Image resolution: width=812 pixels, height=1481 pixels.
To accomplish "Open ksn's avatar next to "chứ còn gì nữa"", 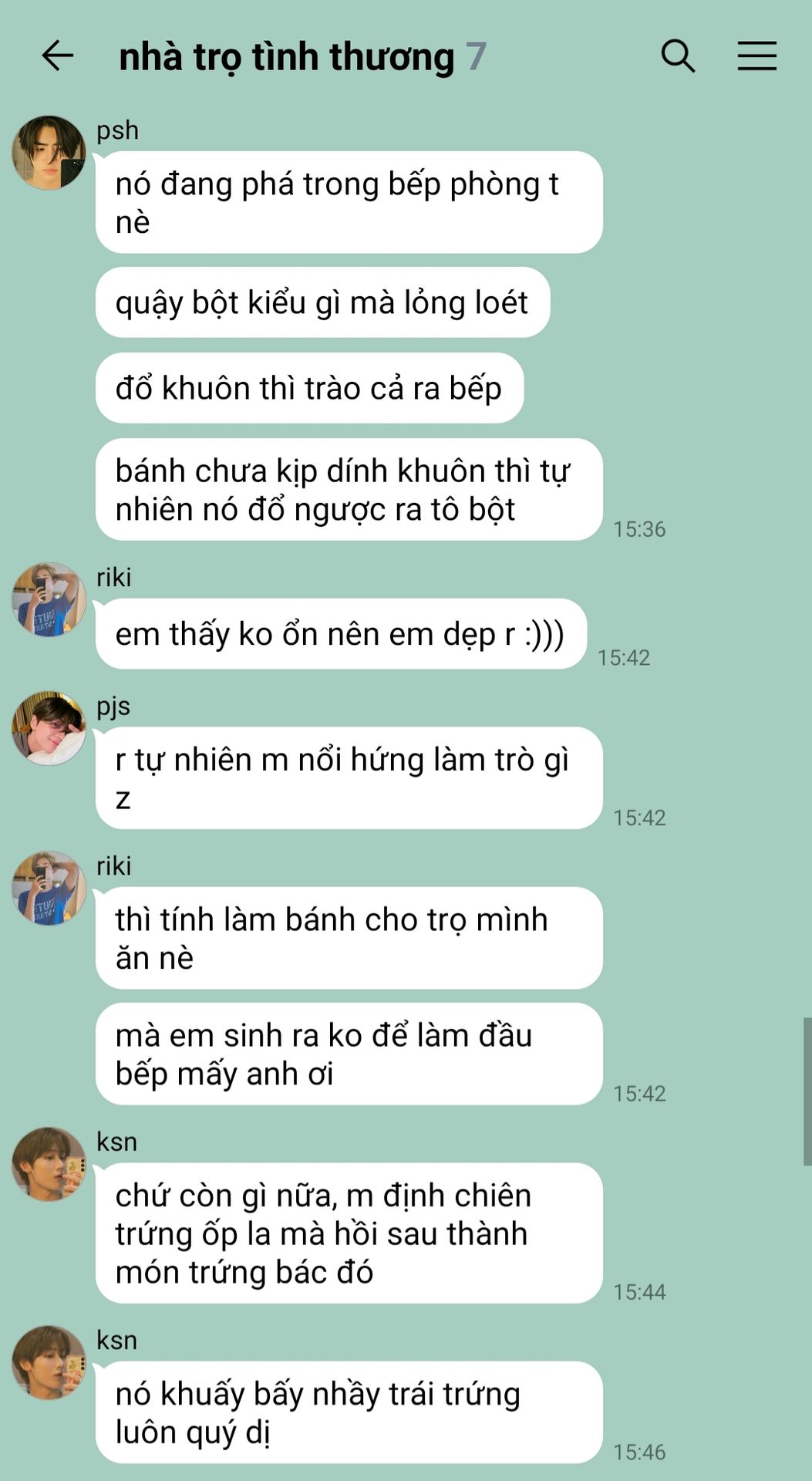I will (49, 1164).
